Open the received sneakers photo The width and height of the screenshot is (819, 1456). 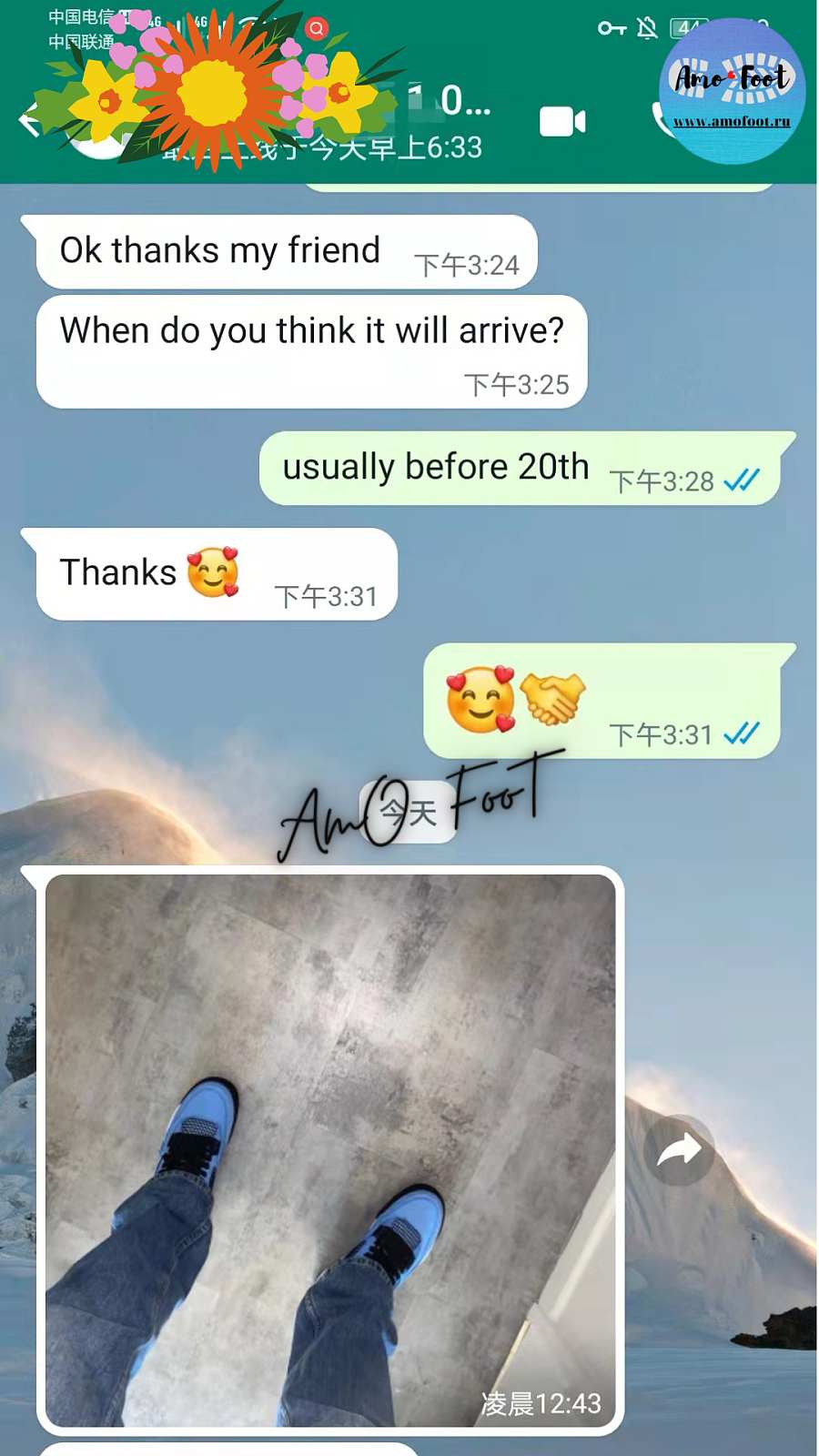[x=330, y=1150]
